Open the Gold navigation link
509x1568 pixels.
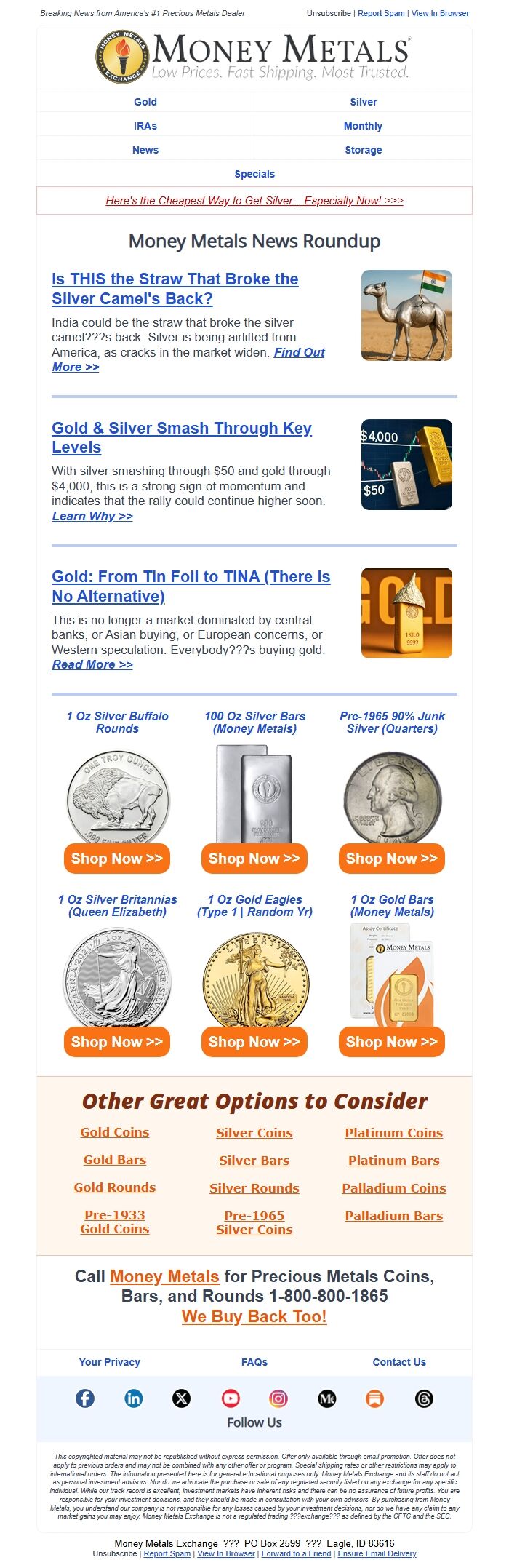(145, 102)
